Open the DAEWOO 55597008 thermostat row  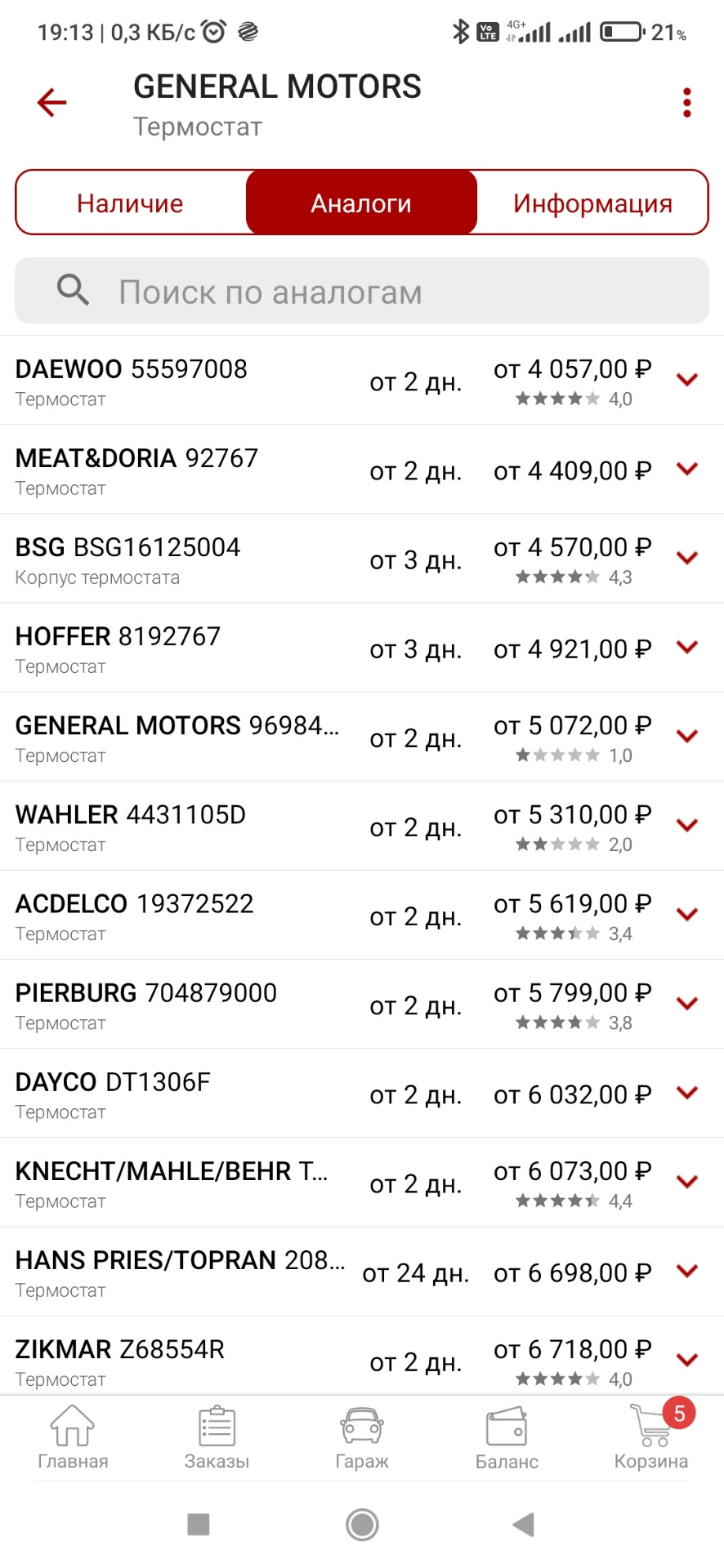click(362, 381)
